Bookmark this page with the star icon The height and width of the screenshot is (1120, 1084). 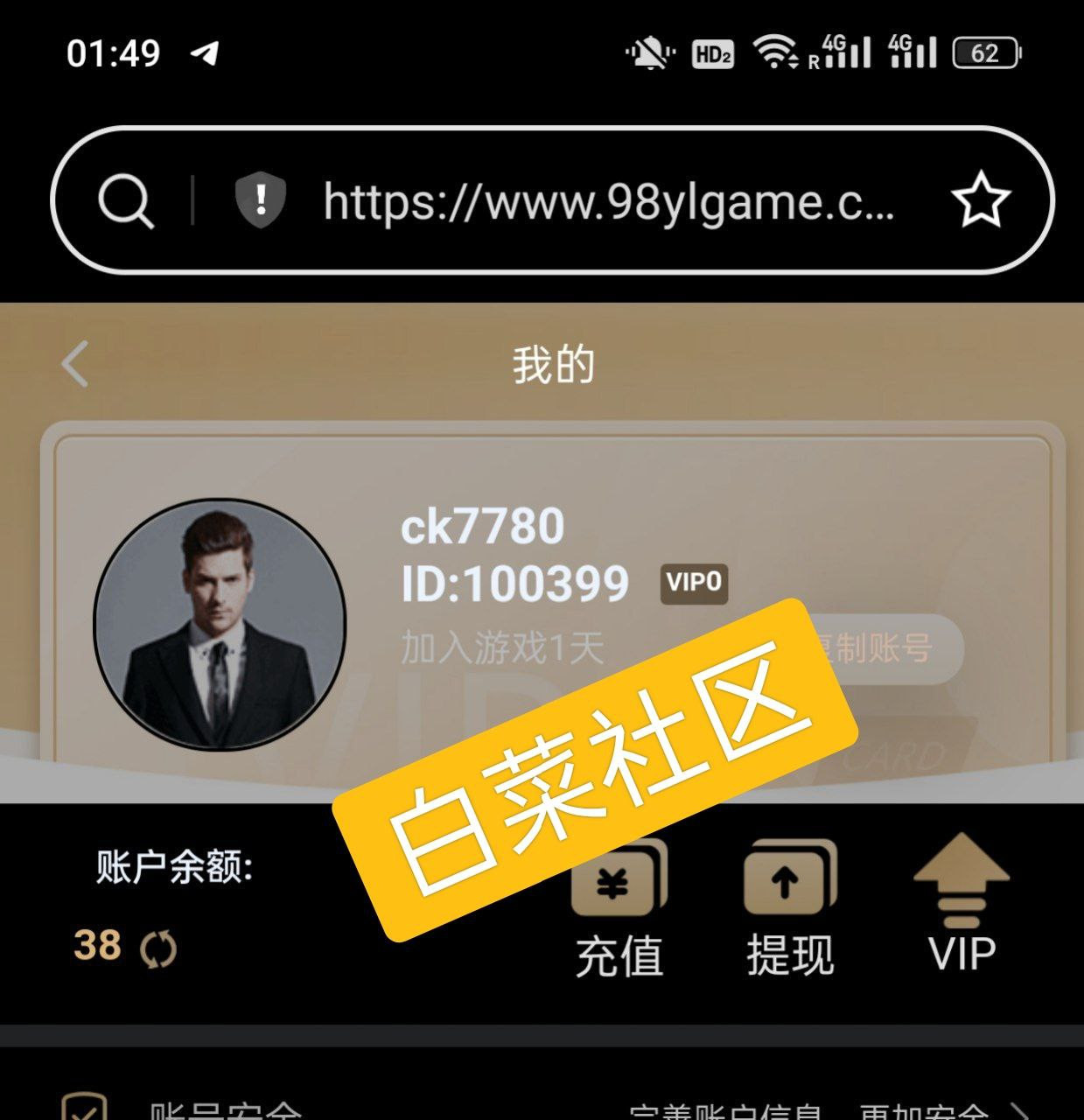pos(980,200)
